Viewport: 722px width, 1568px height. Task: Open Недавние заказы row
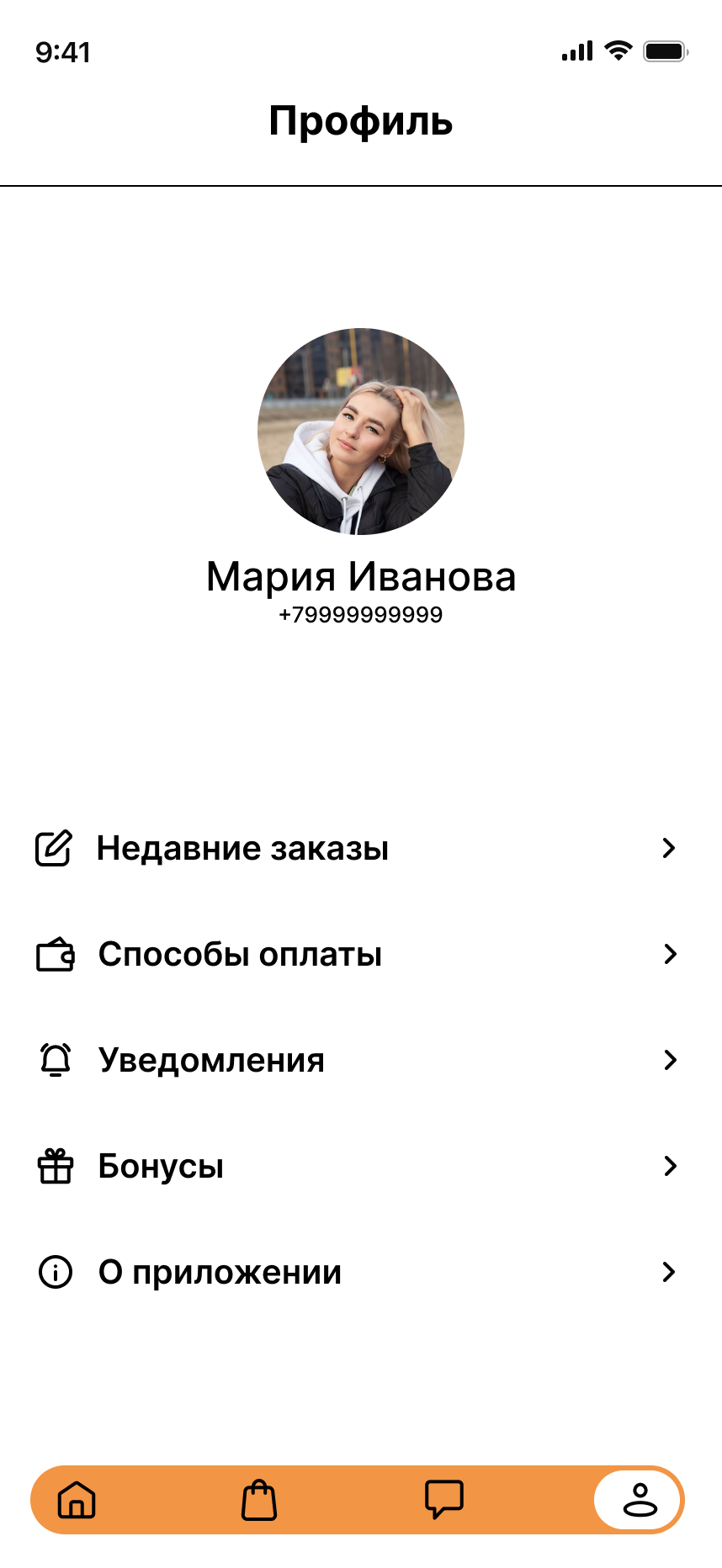(x=242, y=848)
